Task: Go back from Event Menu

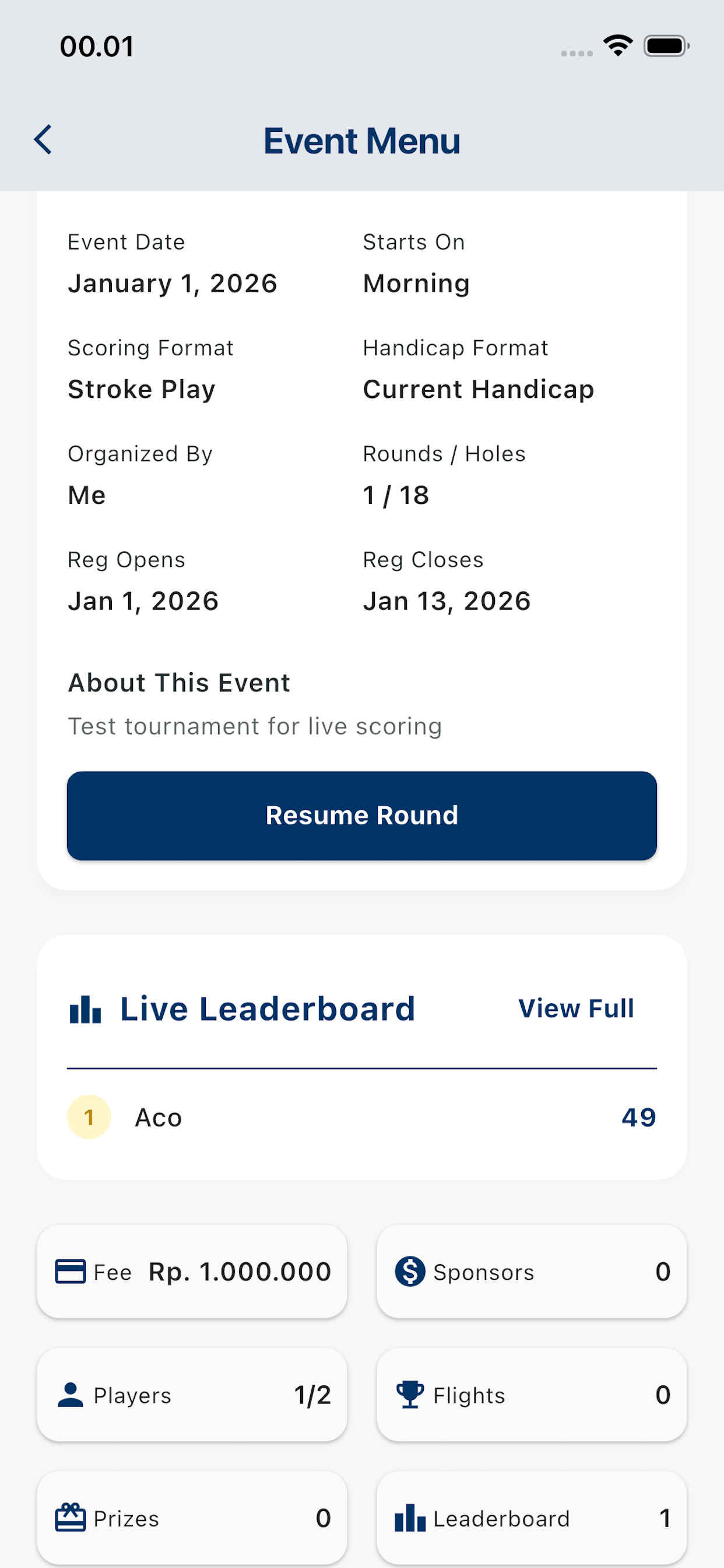Action: tap(43, 140)
